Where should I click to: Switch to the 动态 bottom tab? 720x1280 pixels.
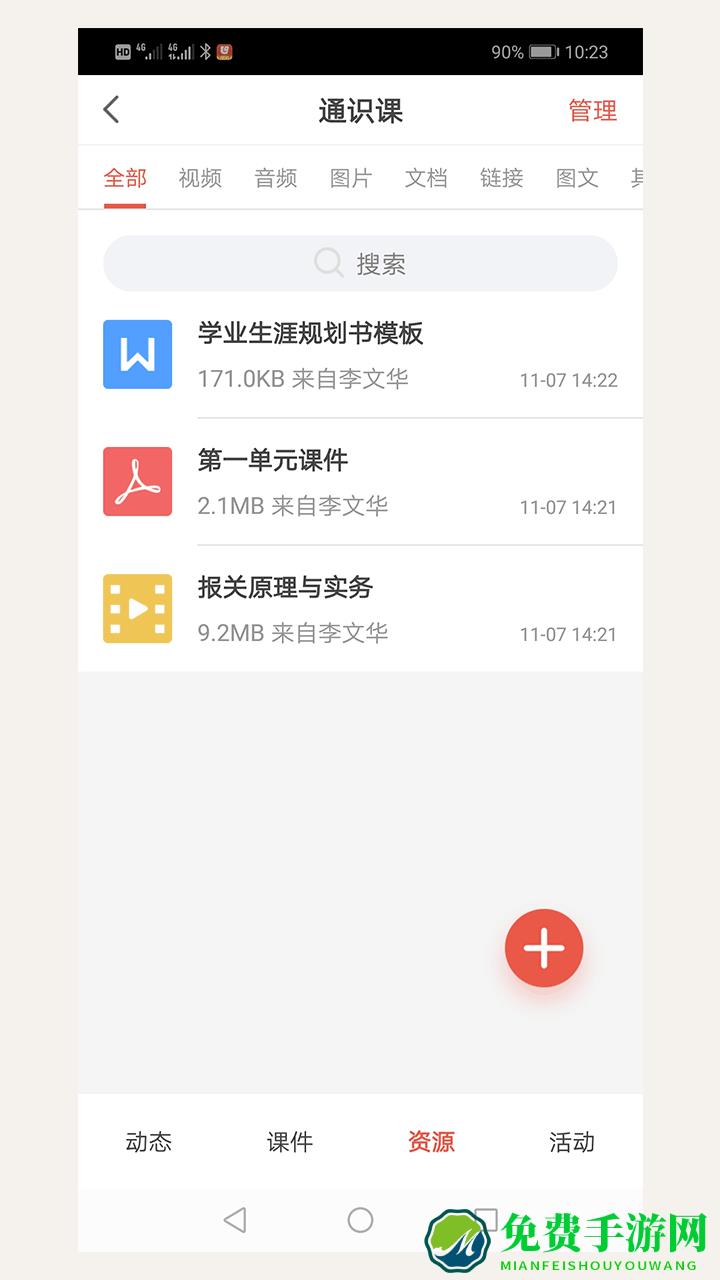(x=149, y=1142)
